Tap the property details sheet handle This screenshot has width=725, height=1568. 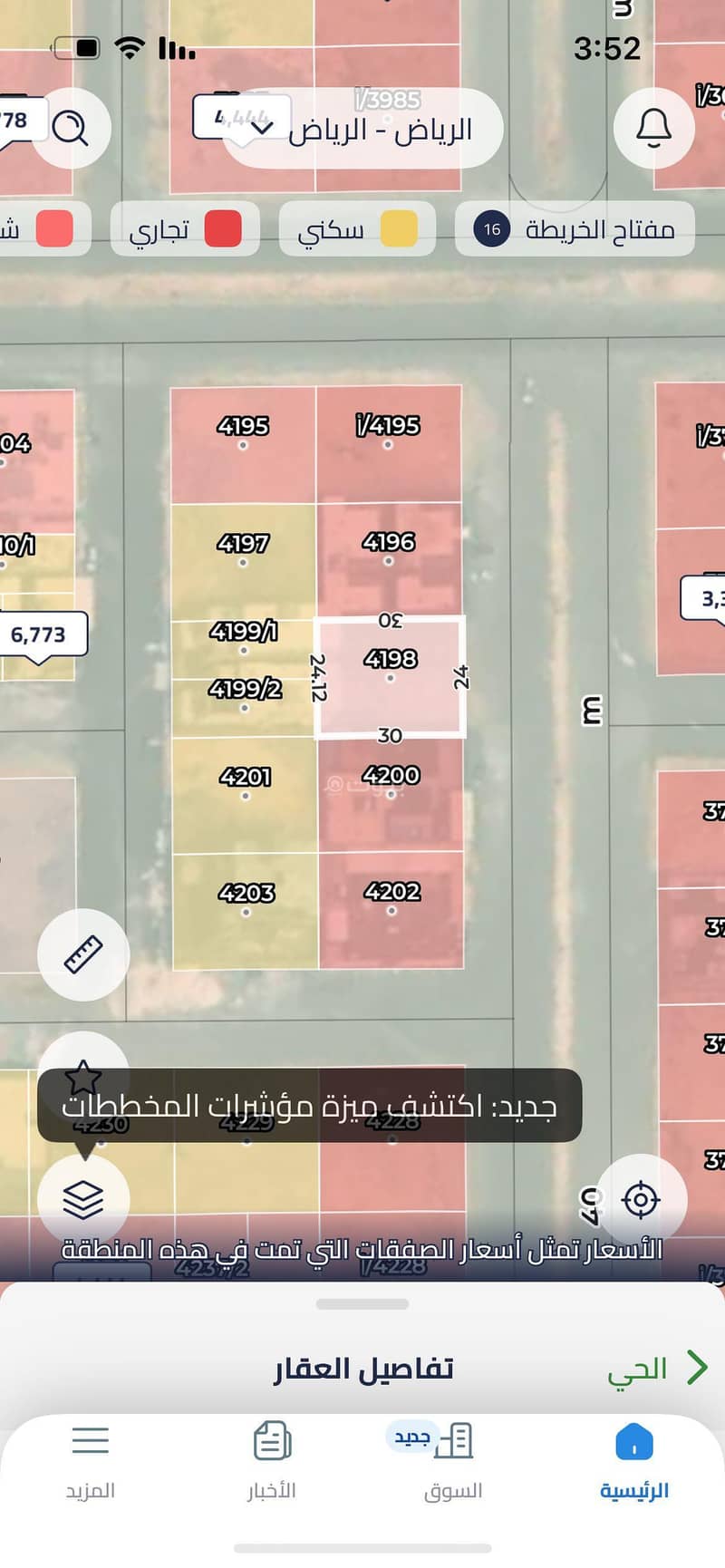(362, 1304)
